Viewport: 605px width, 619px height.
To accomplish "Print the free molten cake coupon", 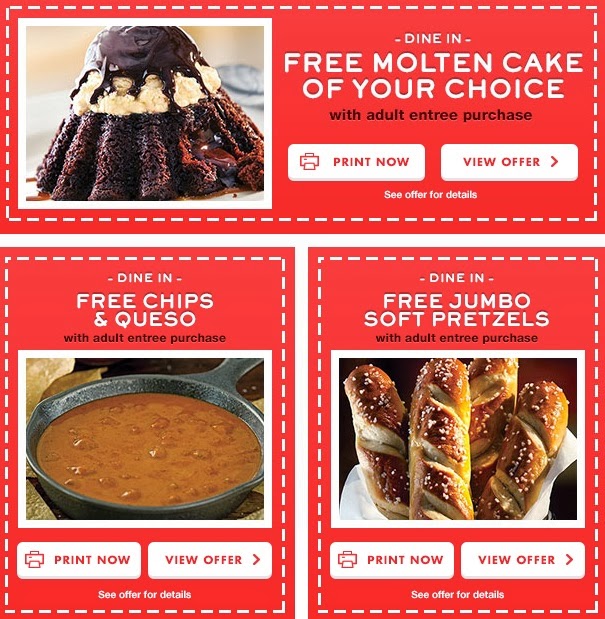I will [356, 162].
